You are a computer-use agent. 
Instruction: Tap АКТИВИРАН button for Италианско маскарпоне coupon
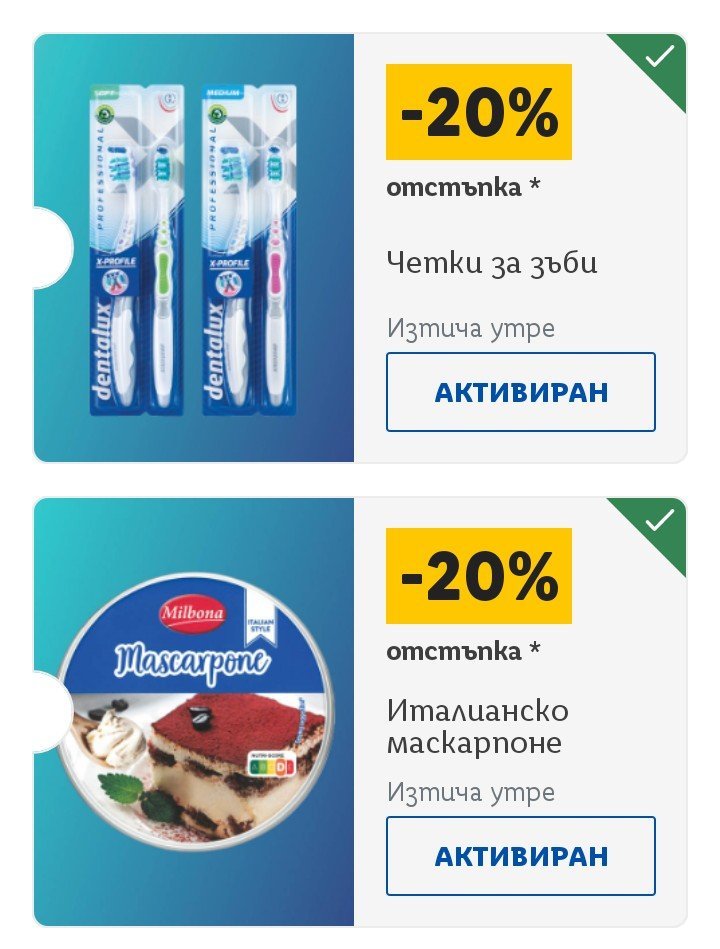tap(520, 856)
